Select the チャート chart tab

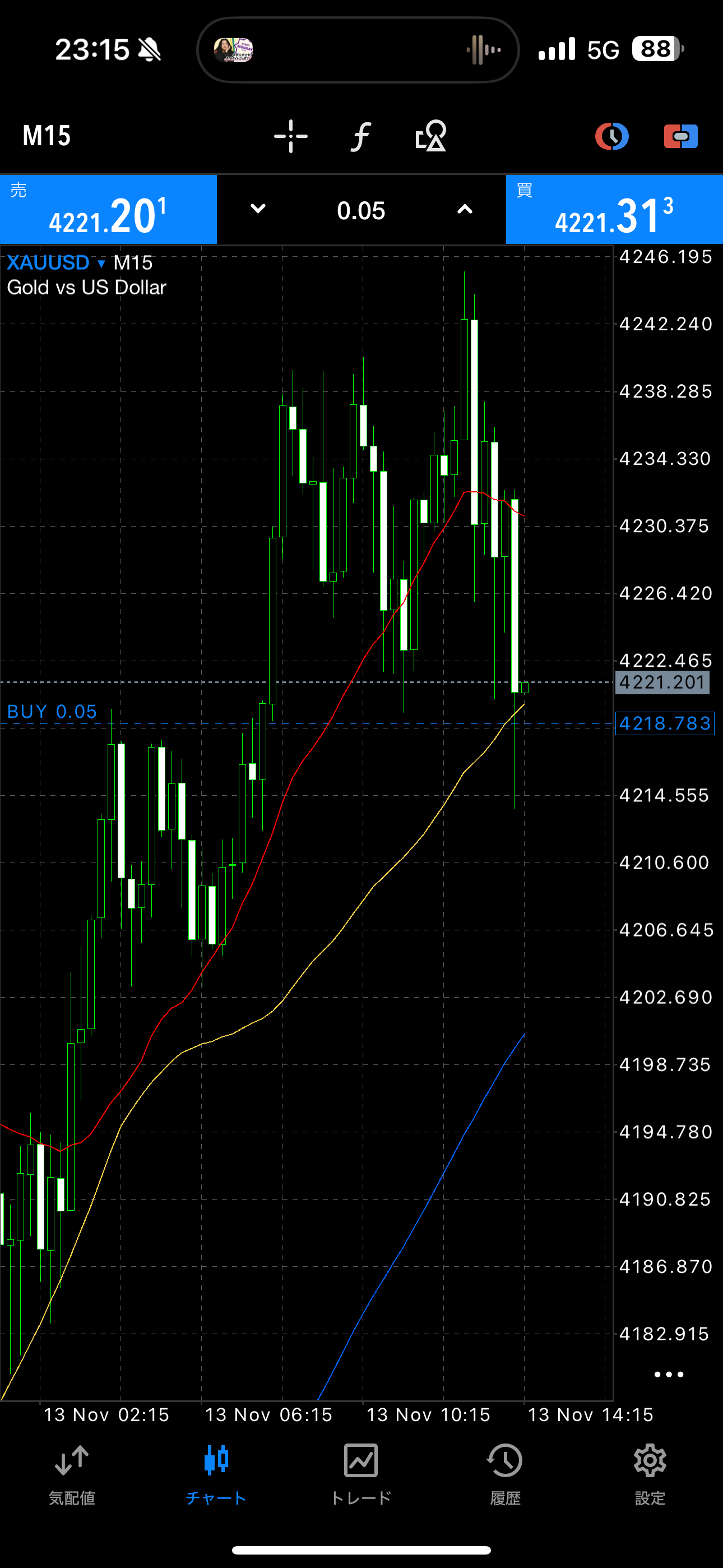click(216, 1474)
